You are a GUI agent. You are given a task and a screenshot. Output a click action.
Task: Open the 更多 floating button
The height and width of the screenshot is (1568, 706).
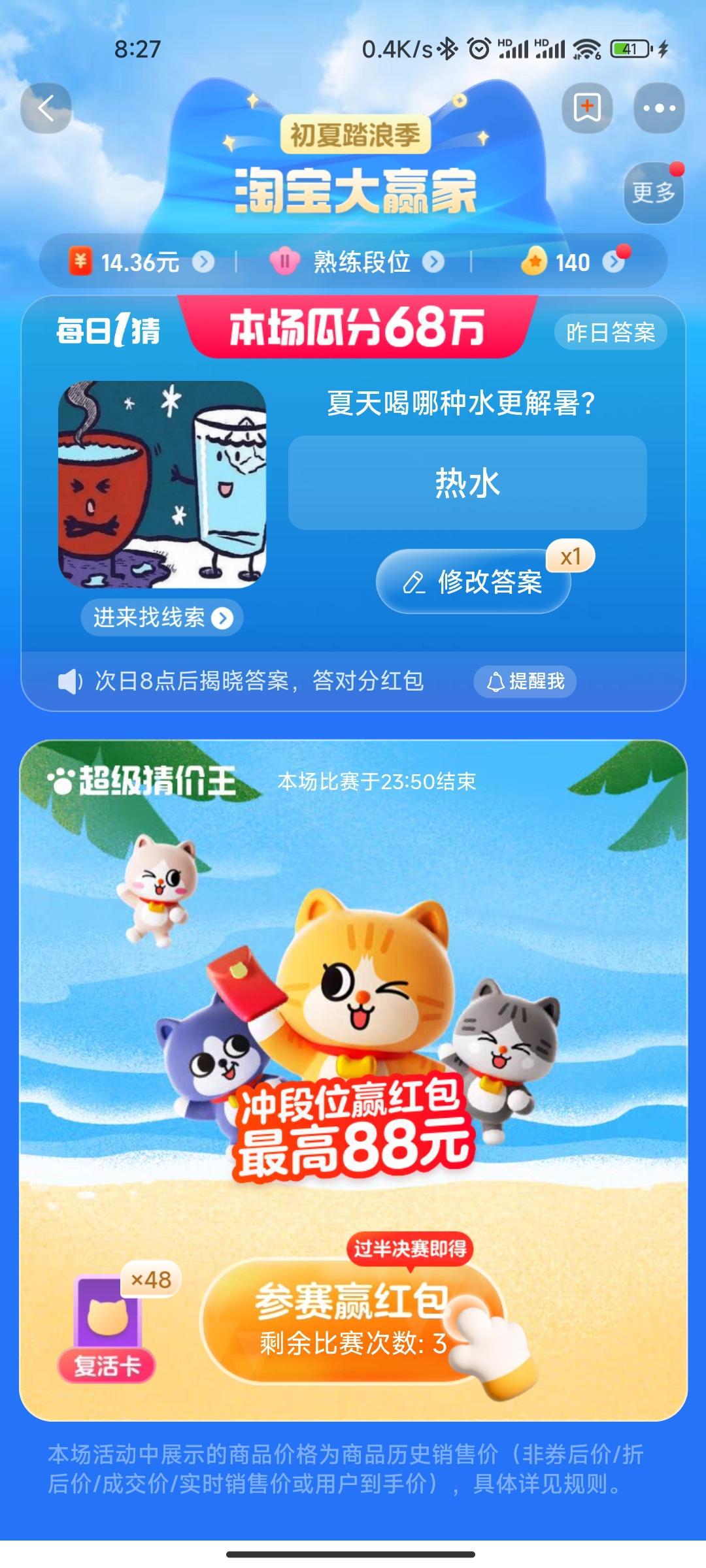(654, 192)
